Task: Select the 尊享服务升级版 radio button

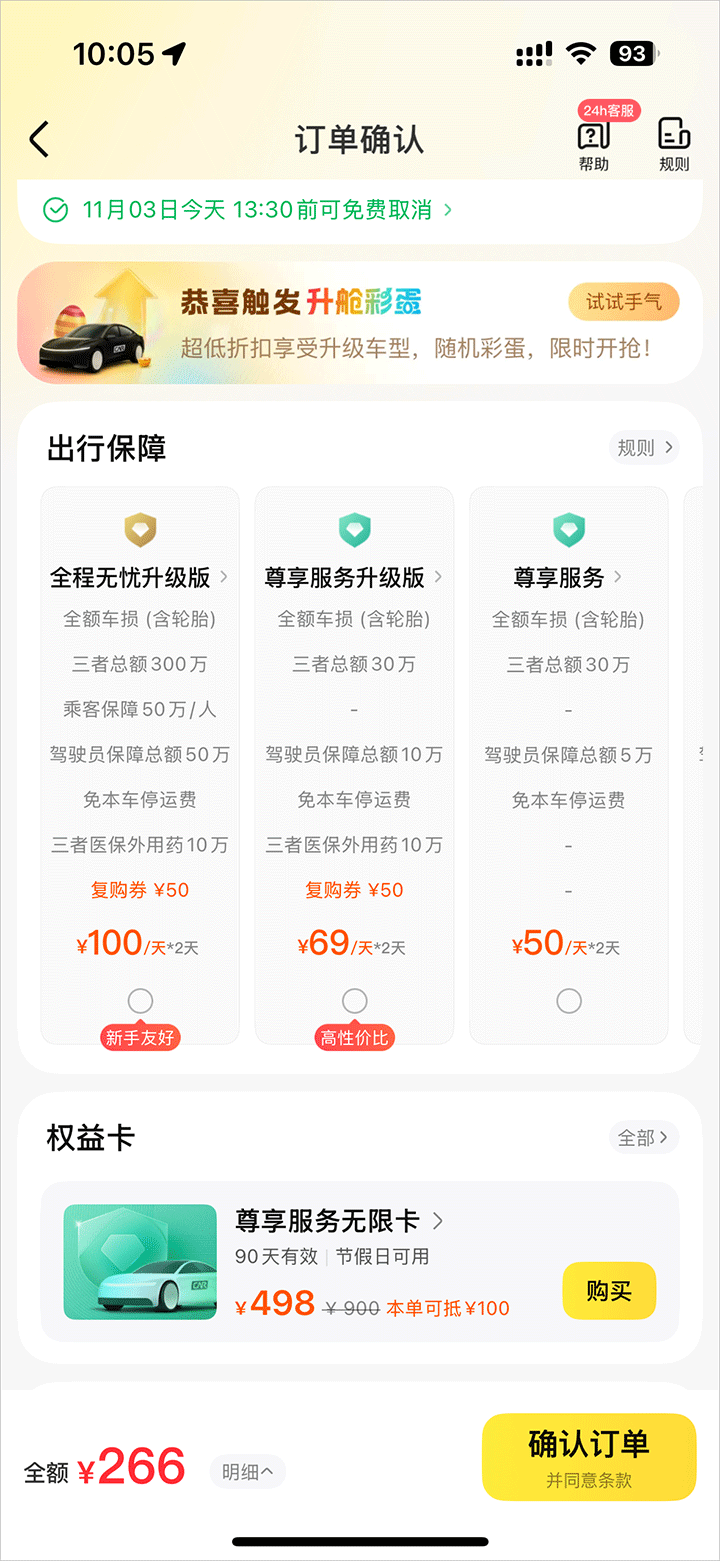Action: pos(354,1000)
